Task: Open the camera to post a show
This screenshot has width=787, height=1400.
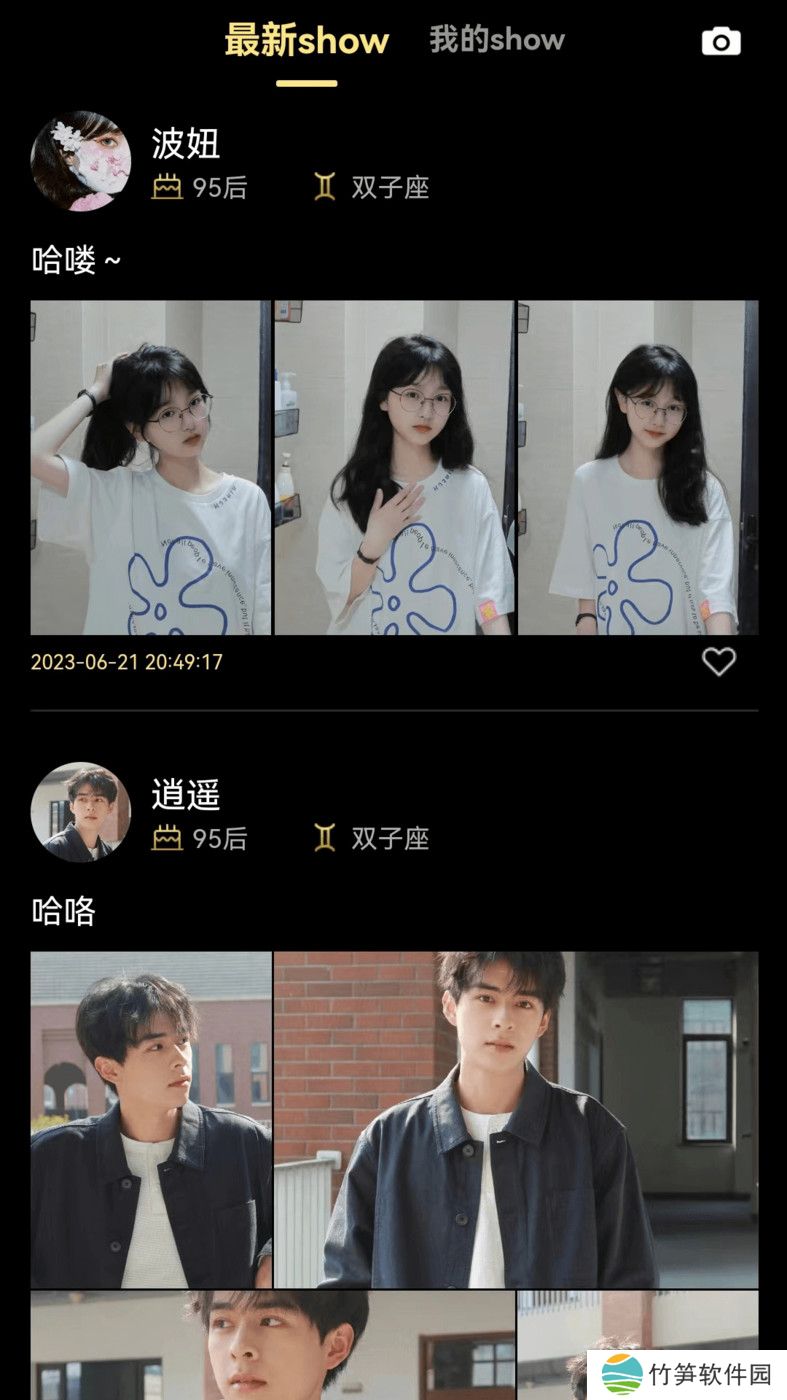Action: [721, 41]
